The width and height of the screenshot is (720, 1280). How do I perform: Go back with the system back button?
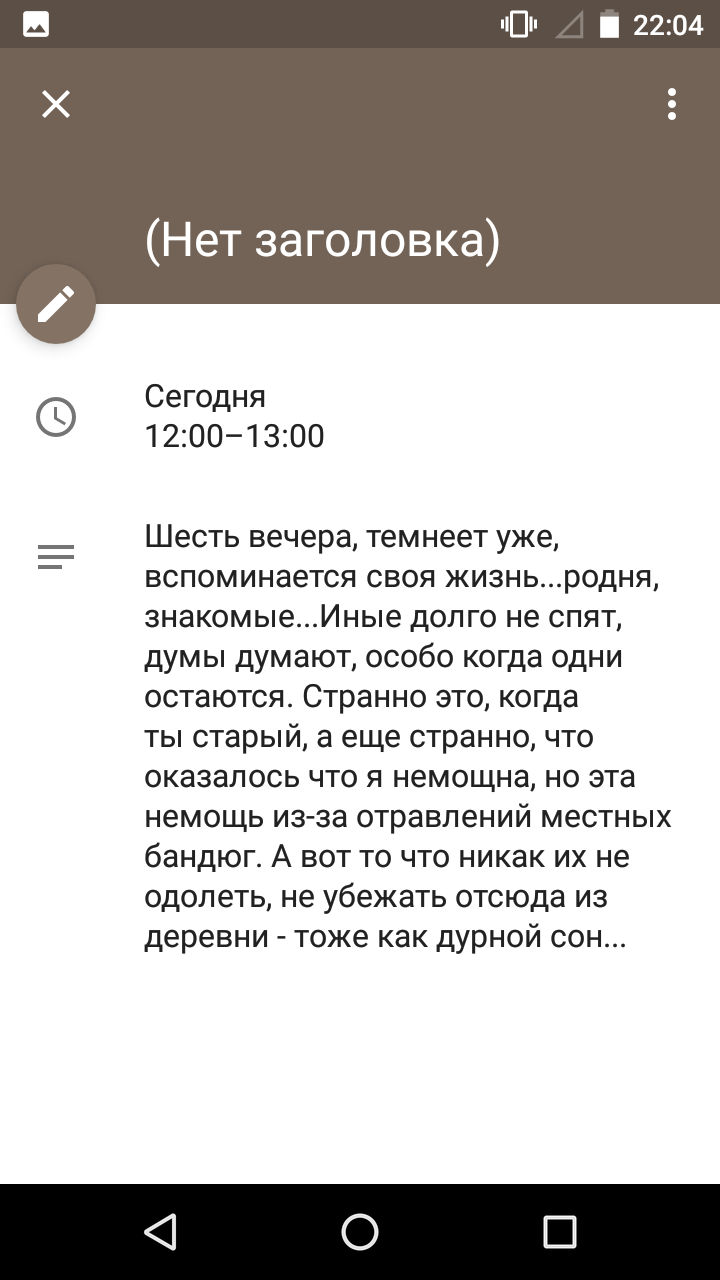click(x=160, y=1232)
